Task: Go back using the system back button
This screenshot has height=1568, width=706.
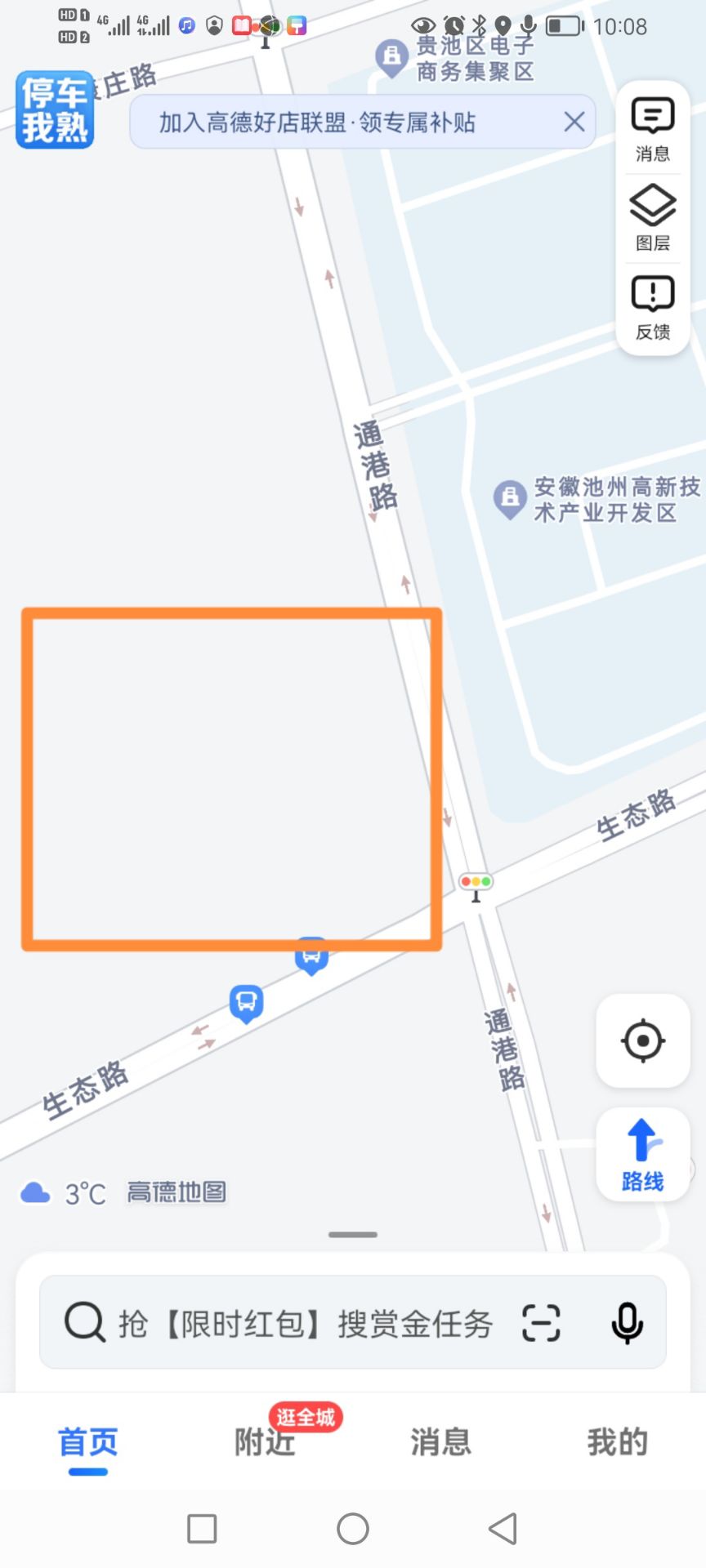Action: [x=503, y=1529]
